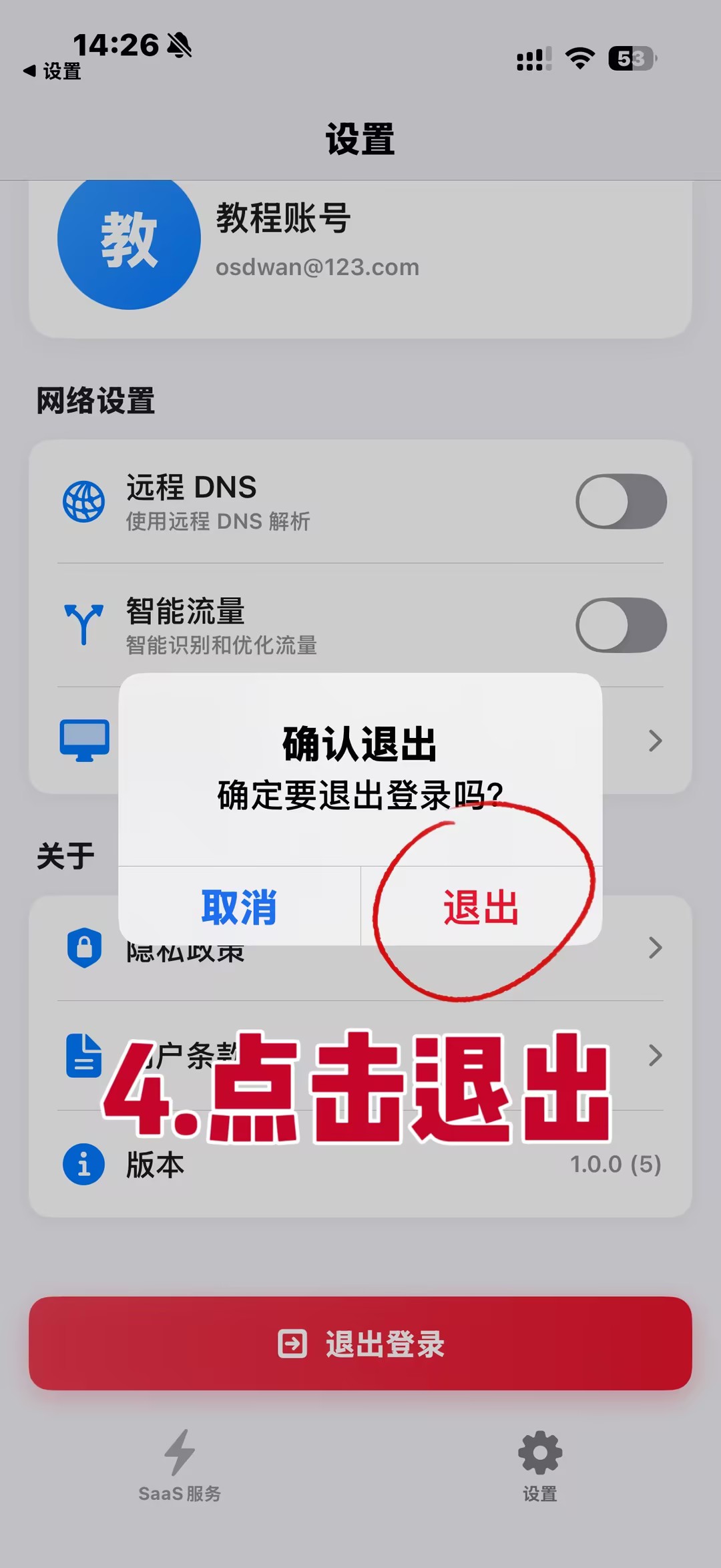Toggle the 远程 DNS switch

pos(621,502)
